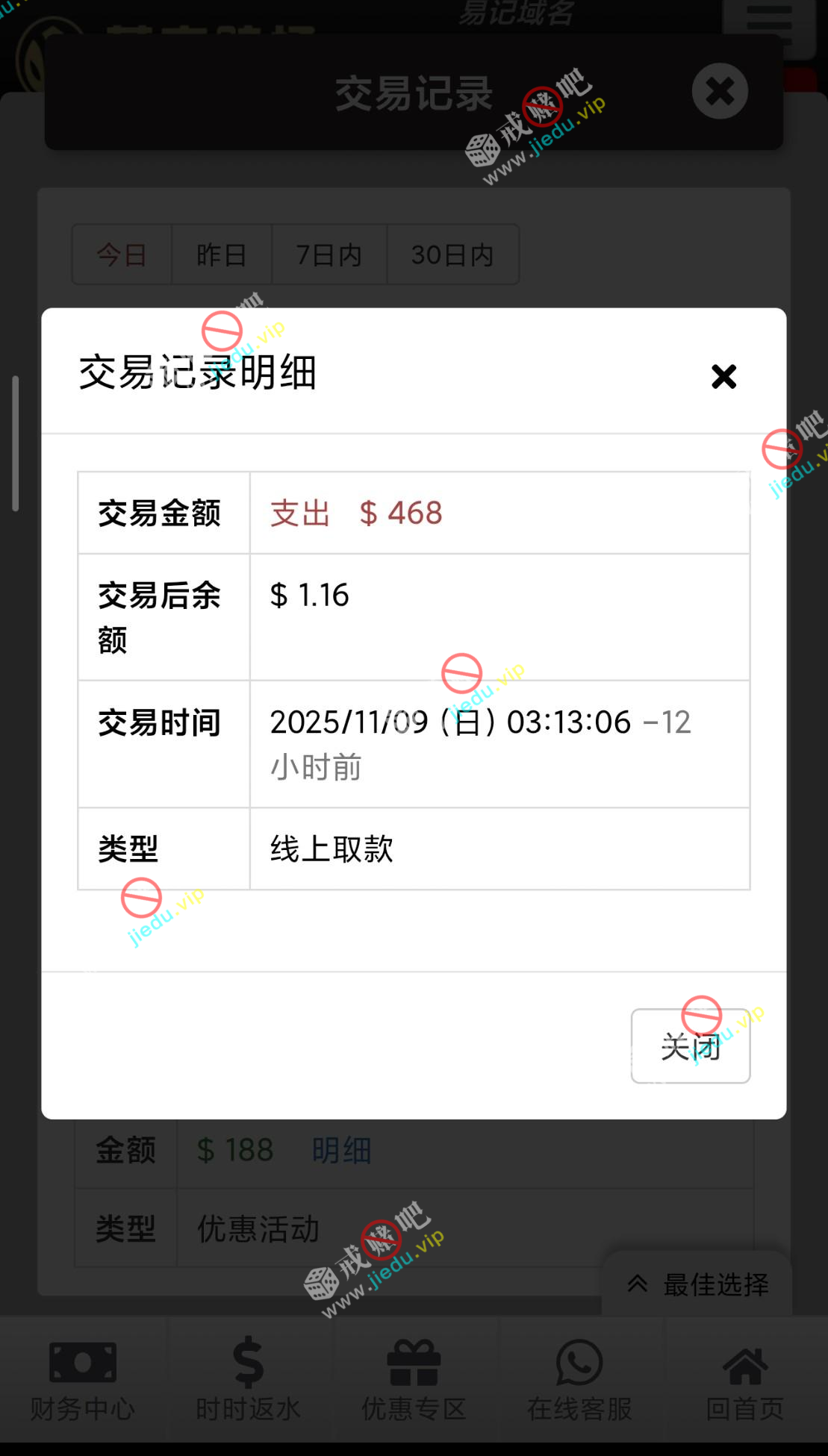Show records for 30日内
Image resolution: width=828 pixels, height=1456 pixels.
coord(452,254)
